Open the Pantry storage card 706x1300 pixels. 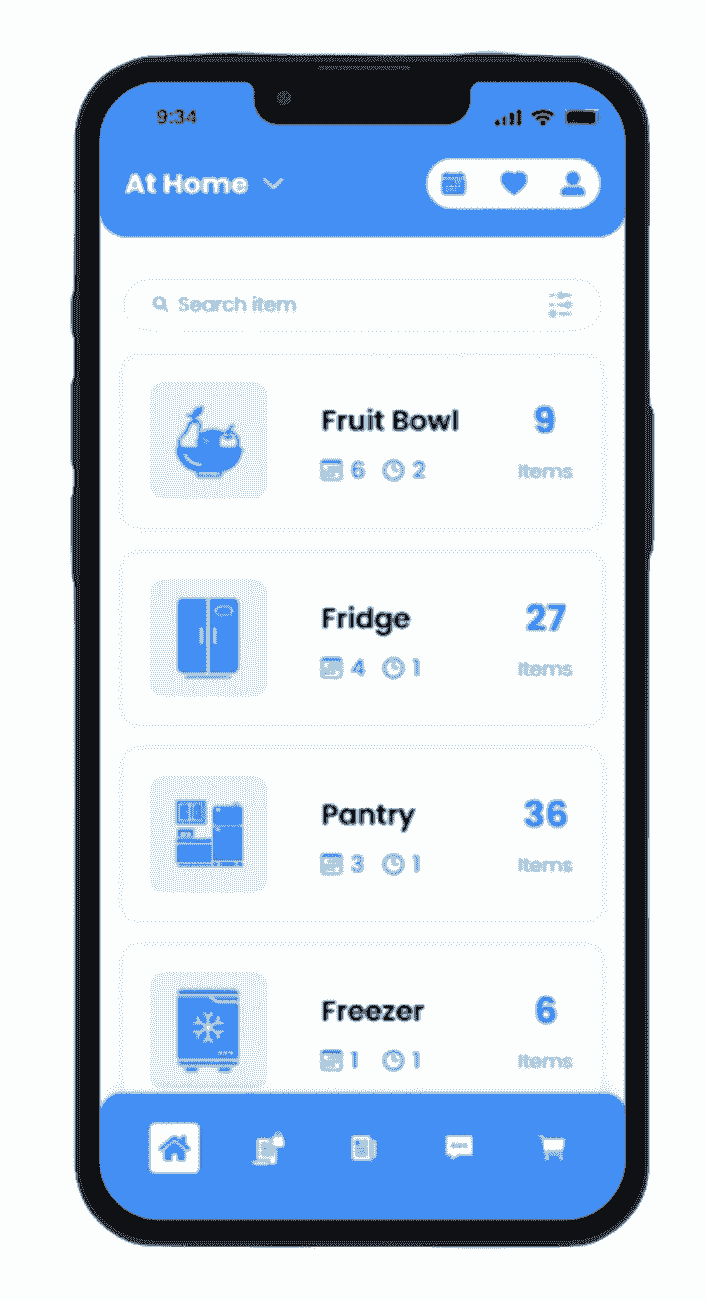click(x=362, y=834)
